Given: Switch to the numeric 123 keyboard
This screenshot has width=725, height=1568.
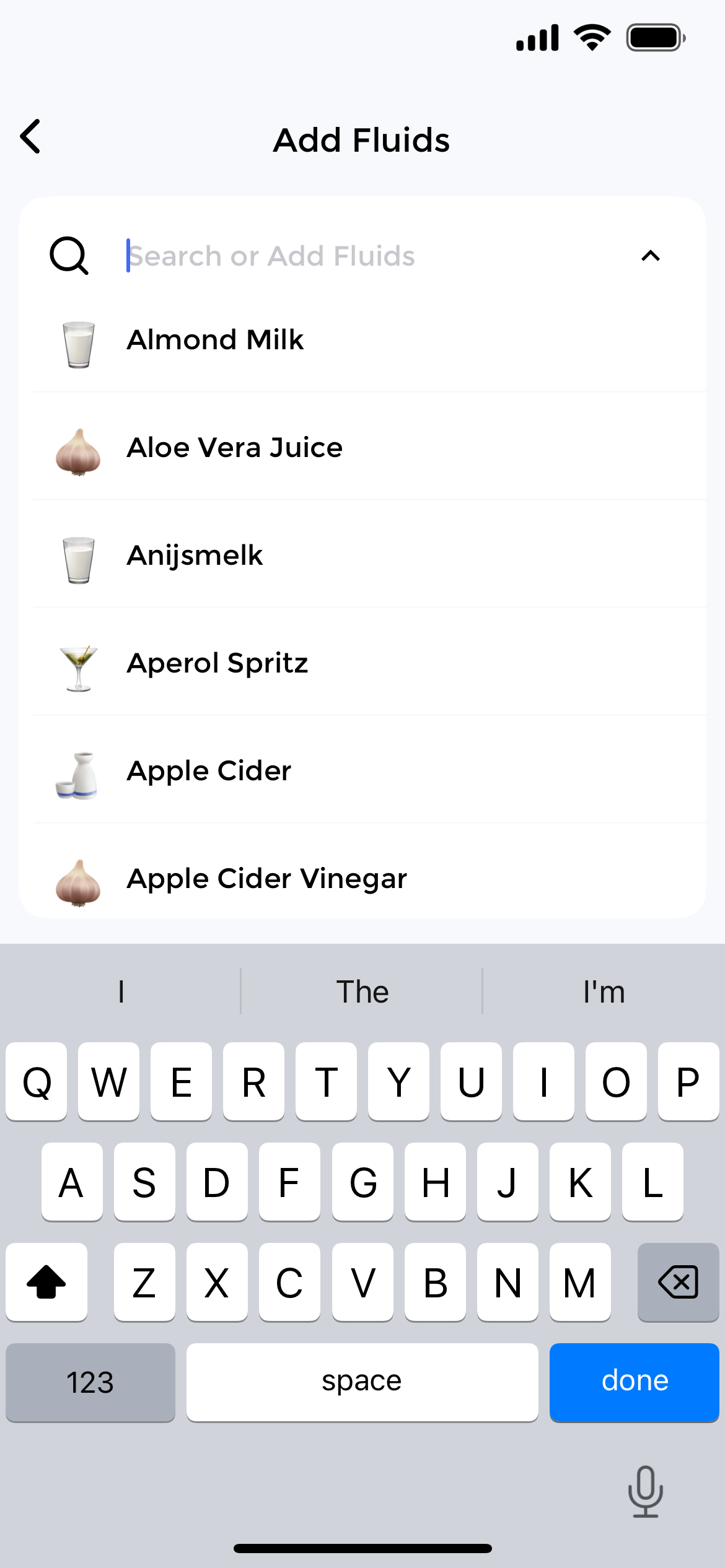Looking at the screenshot, I should coord(90,1382).
